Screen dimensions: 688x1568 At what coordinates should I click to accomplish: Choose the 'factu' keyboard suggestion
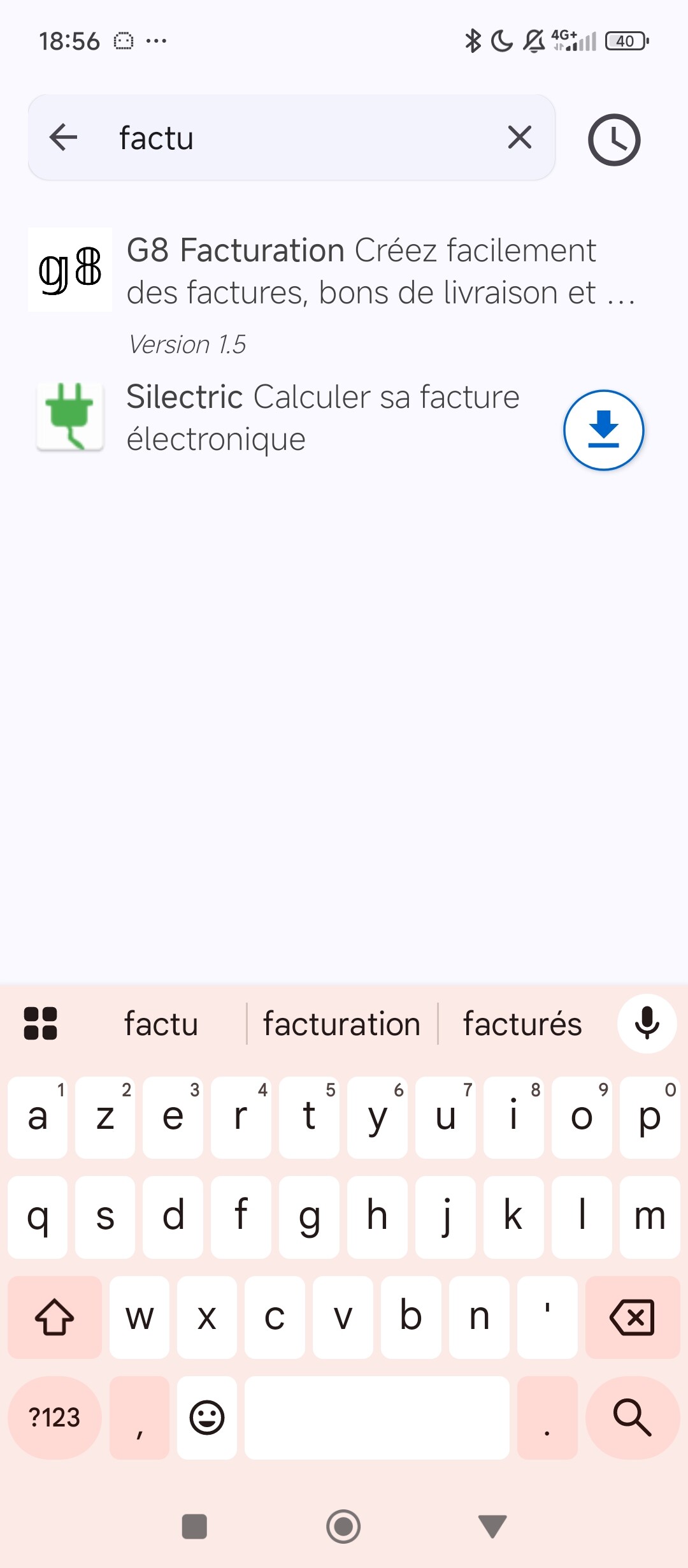point(161,1024)
